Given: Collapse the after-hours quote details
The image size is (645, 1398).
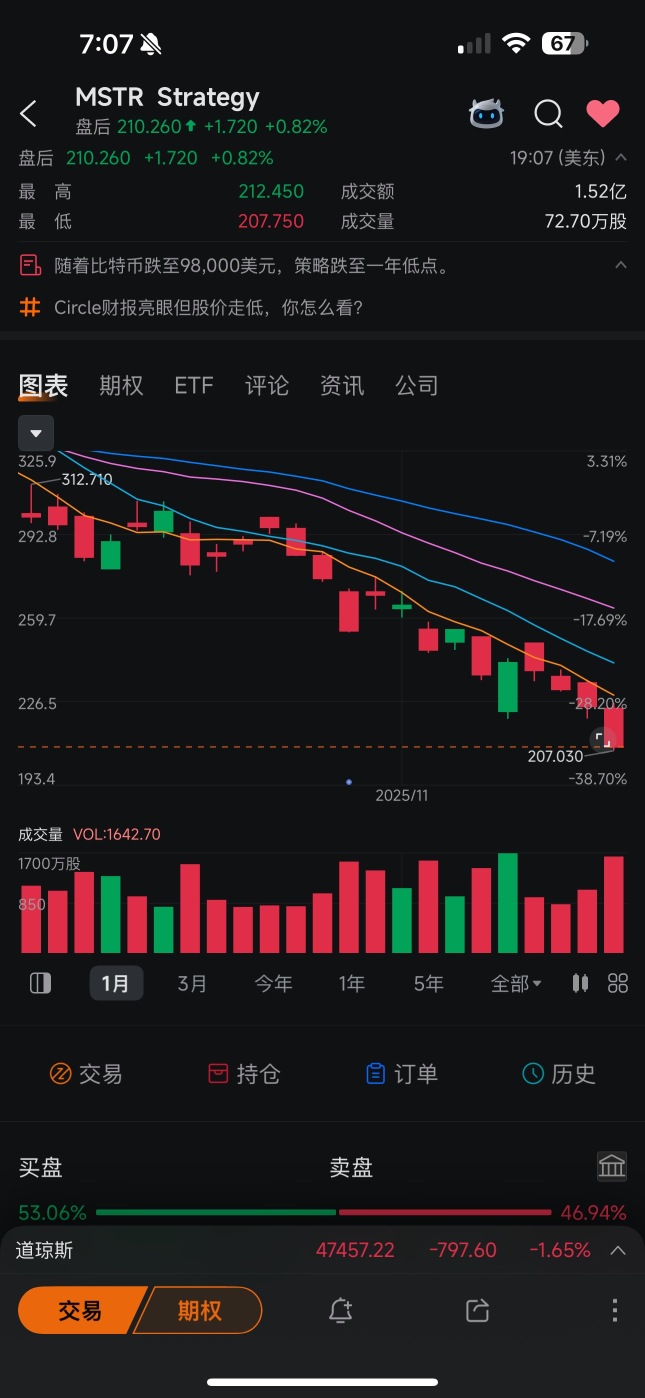Looking at the screenshot, I should click(621, 157).
